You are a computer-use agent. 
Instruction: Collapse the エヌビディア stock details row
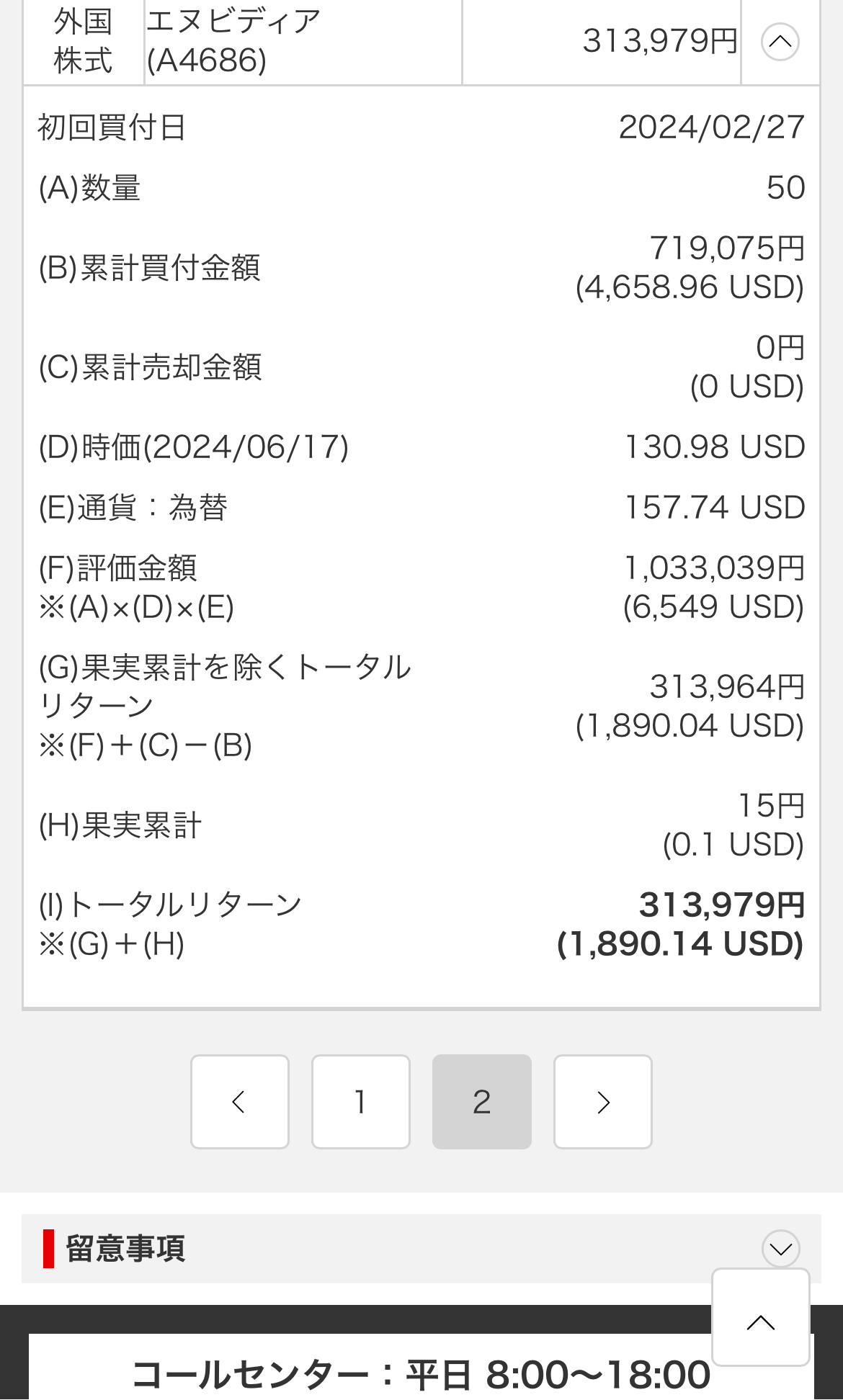(780, 42)
